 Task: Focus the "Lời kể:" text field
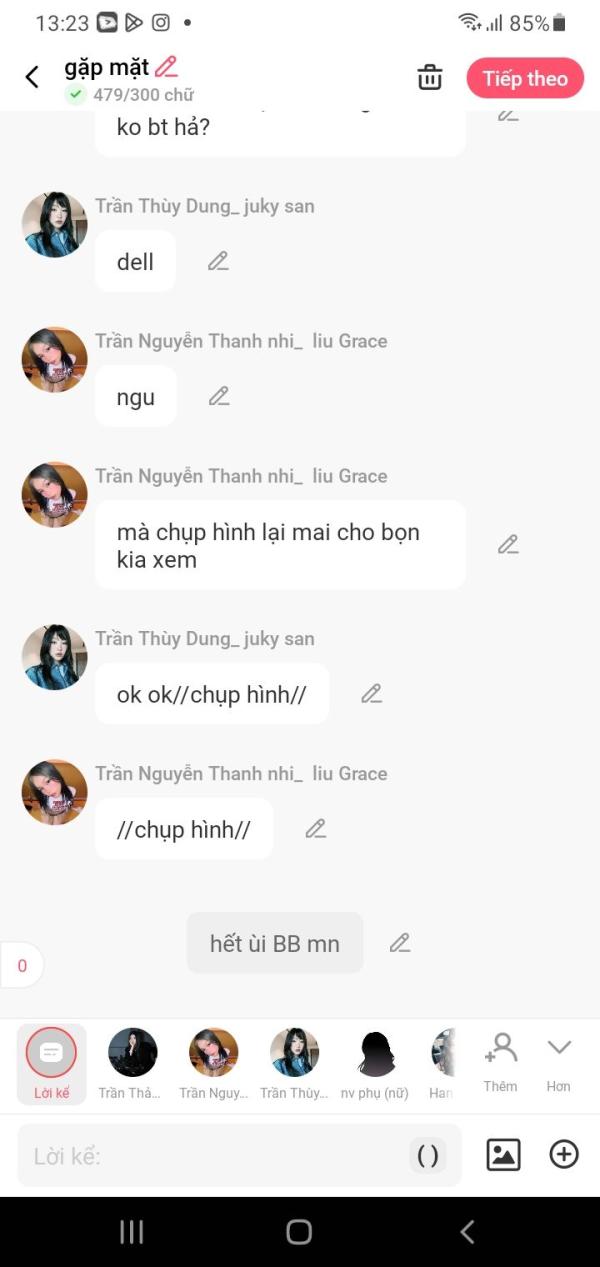210,1156
